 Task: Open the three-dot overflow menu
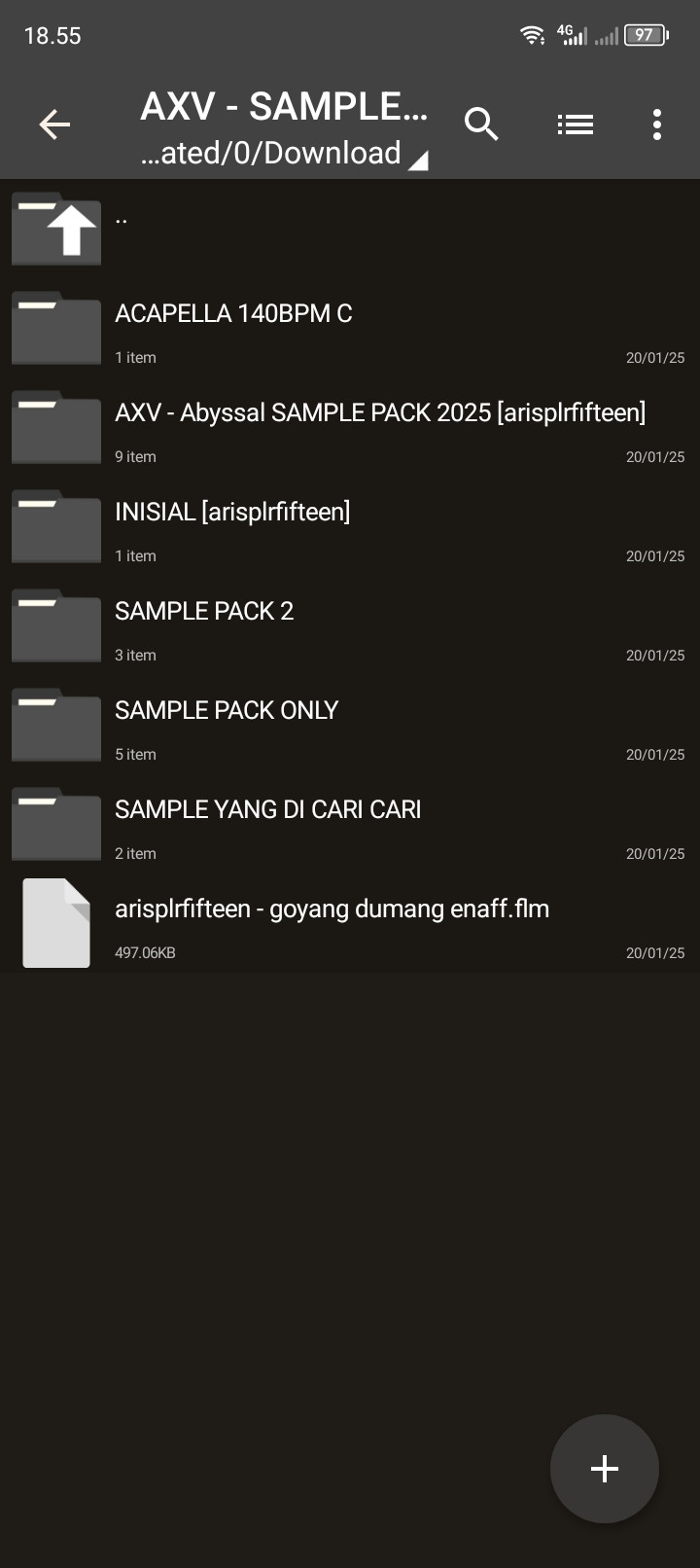pyautogui.click(x=657, y=125)
